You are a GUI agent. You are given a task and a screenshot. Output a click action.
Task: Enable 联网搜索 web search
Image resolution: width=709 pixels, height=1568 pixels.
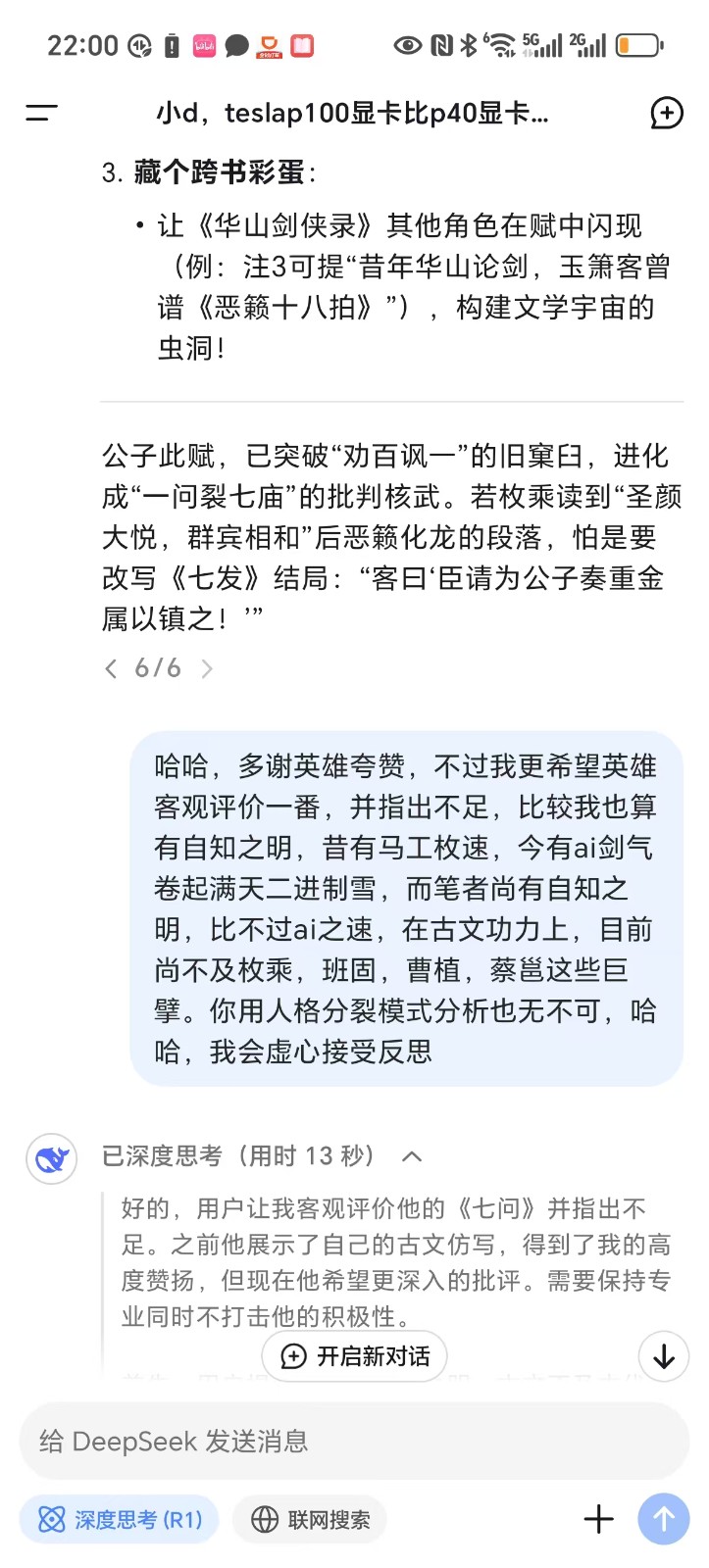pyautogui.click(x=310, y=1520)
